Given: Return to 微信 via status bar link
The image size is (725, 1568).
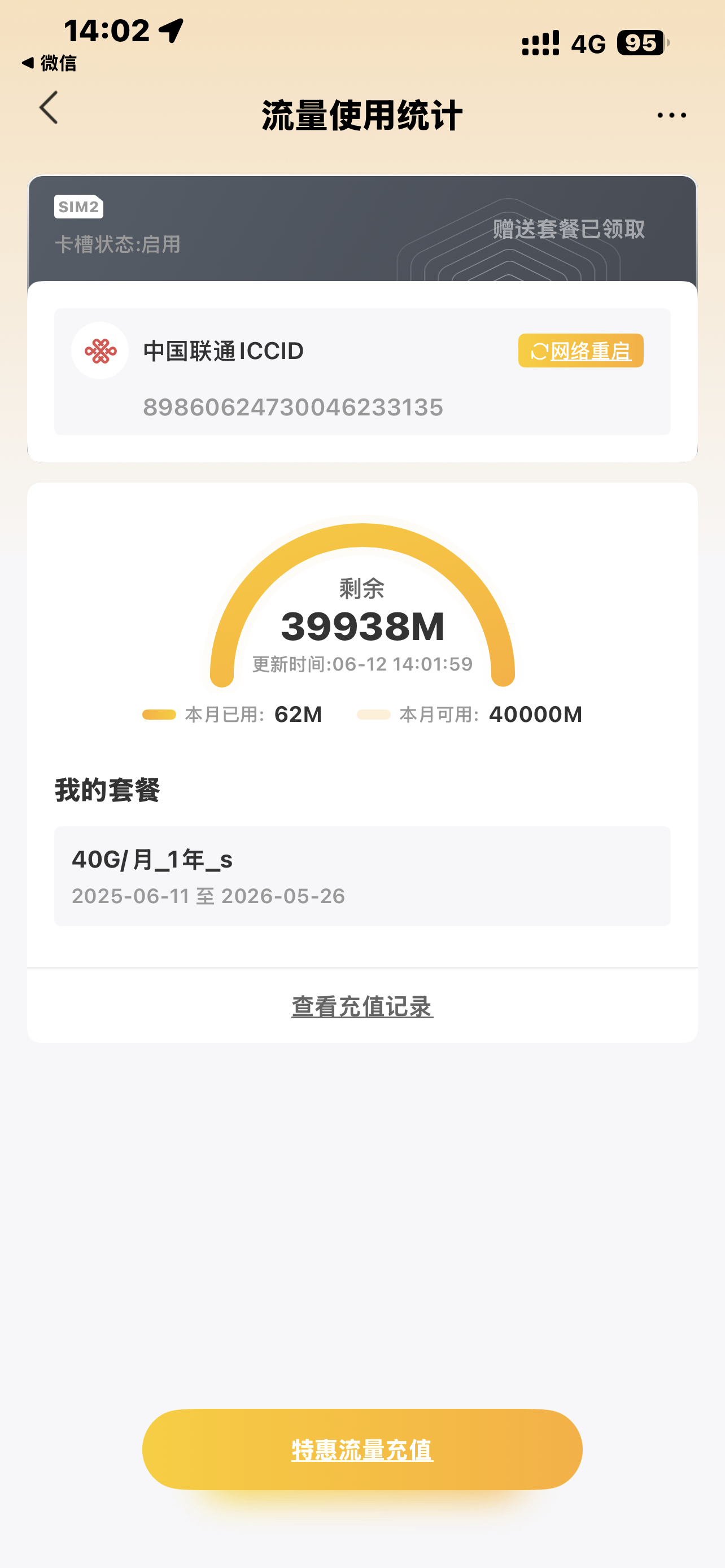Looking at the screenshot, I should pos(49,63).
